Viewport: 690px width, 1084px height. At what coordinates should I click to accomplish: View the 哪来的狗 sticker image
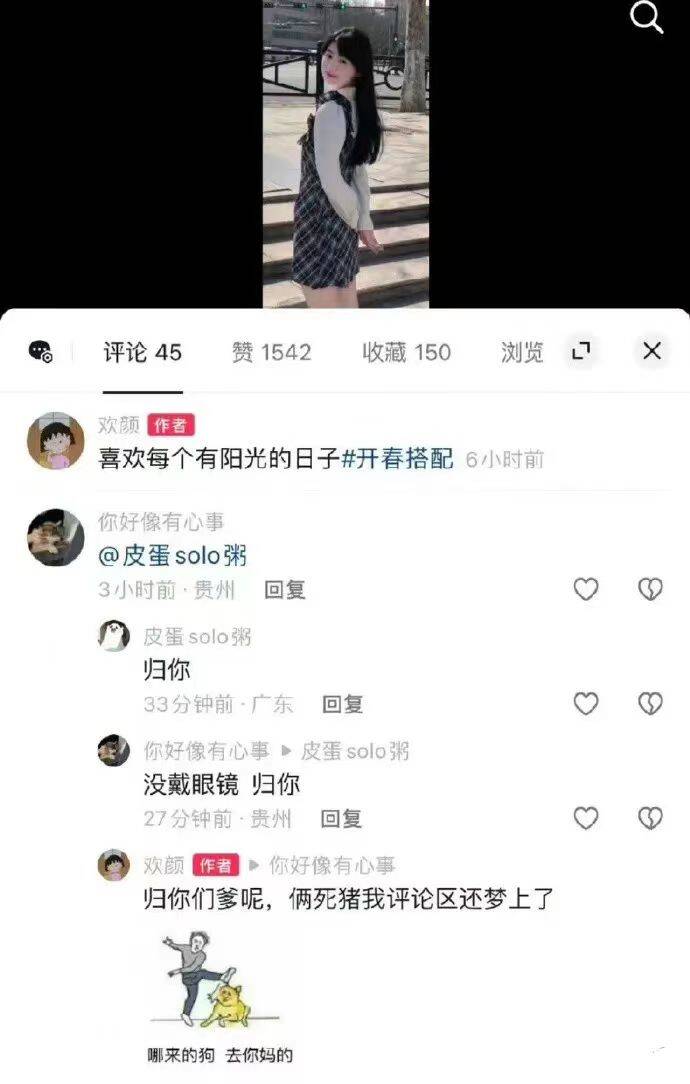pos(220,995)
